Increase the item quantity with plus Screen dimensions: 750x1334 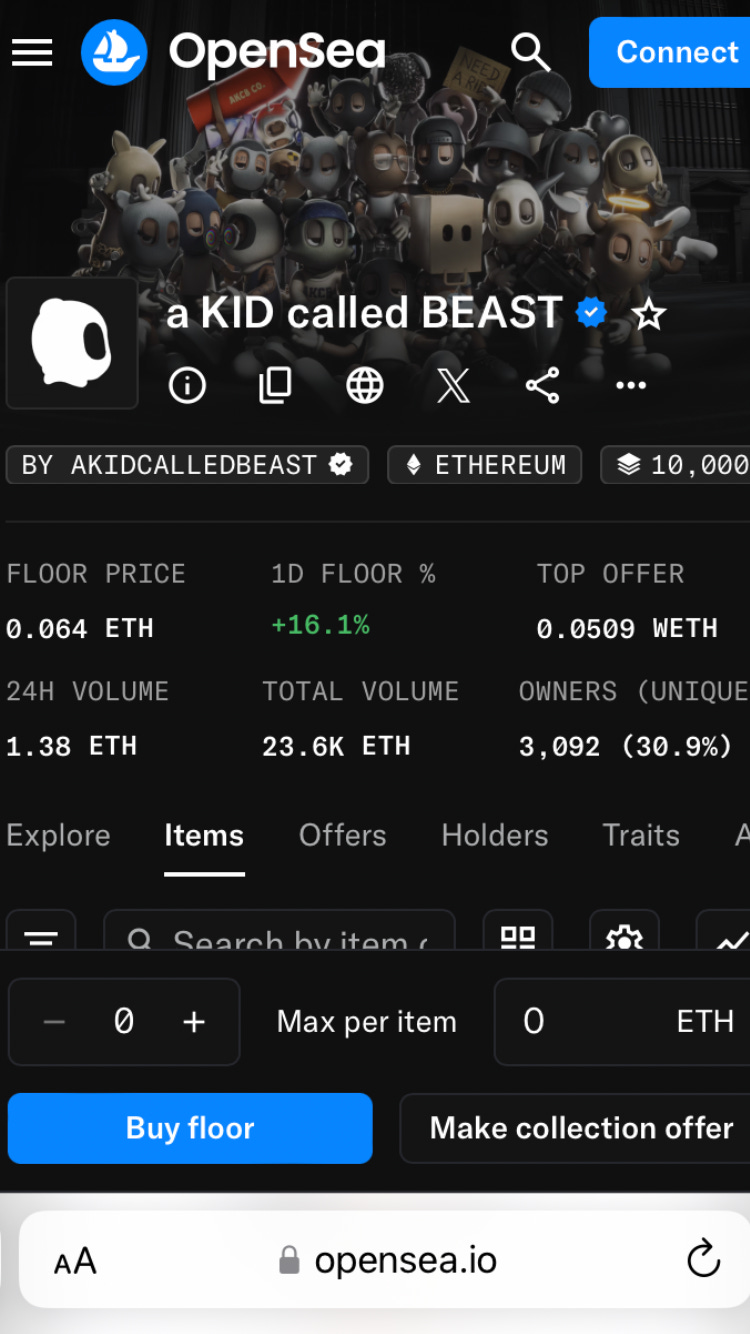click(194, 1021)
